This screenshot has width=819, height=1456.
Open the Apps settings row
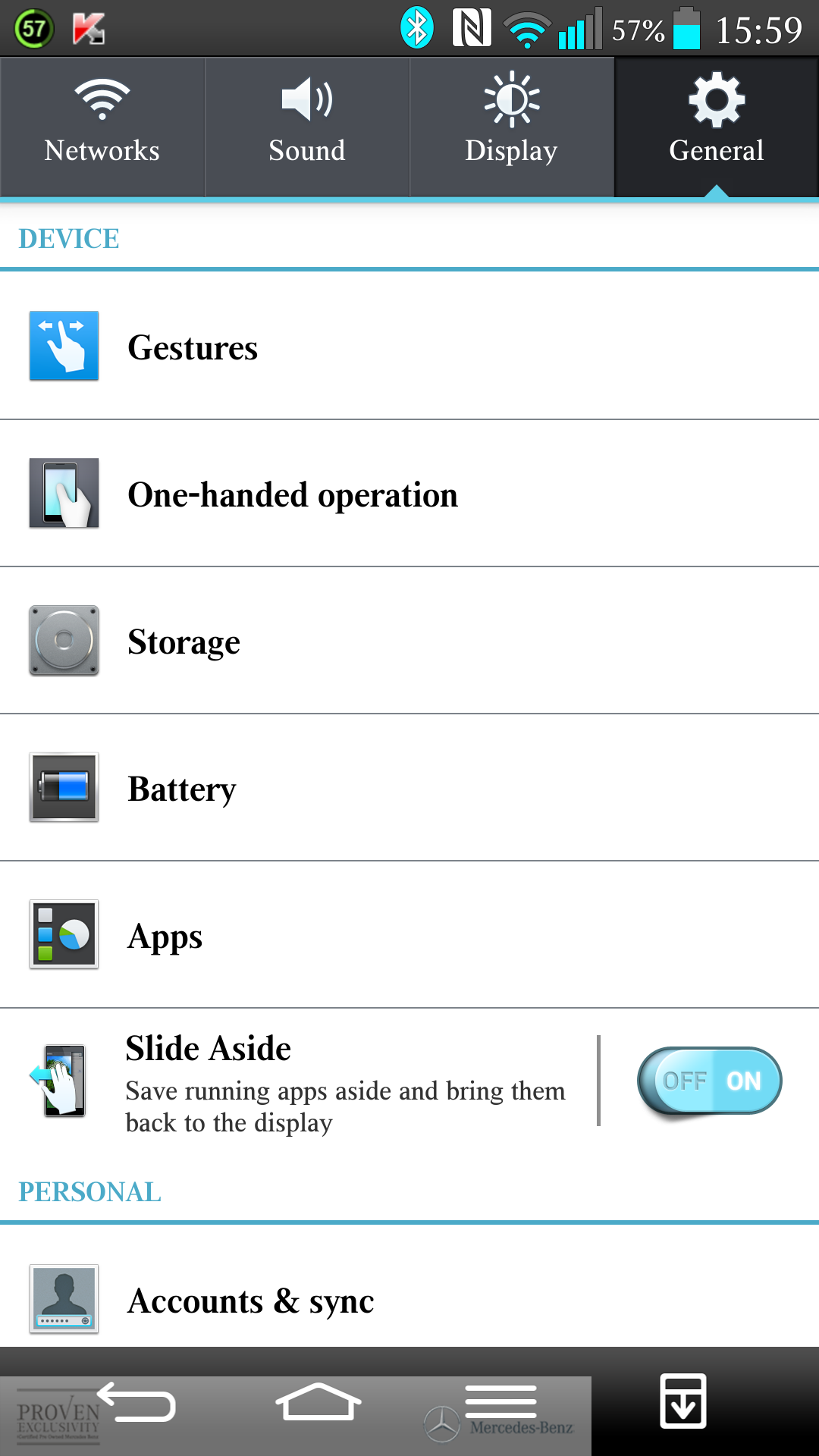click(x=409, y=934)
